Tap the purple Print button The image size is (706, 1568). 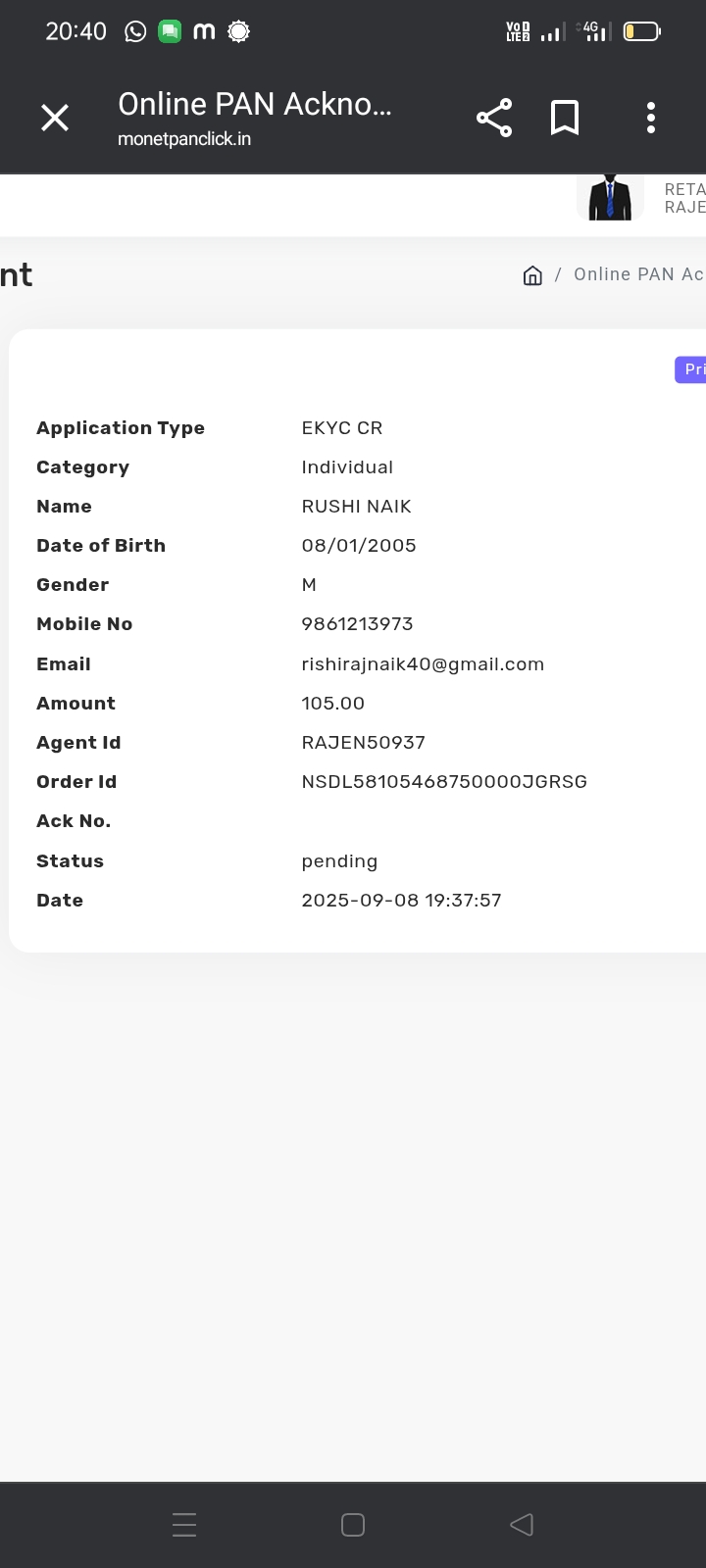691,369
